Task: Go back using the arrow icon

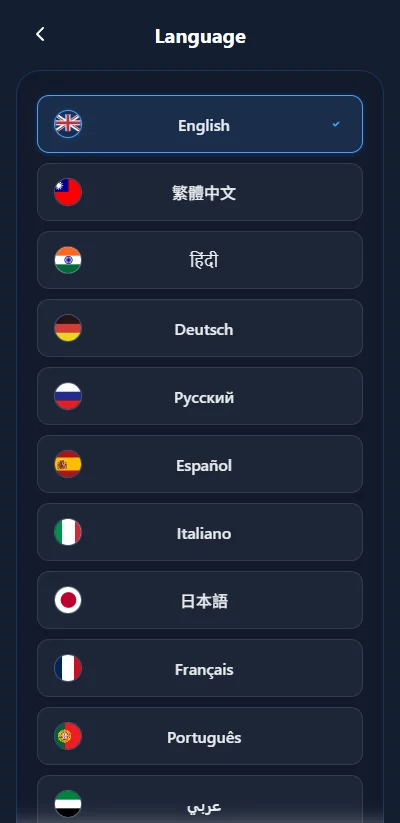Action: click(40, 35)
